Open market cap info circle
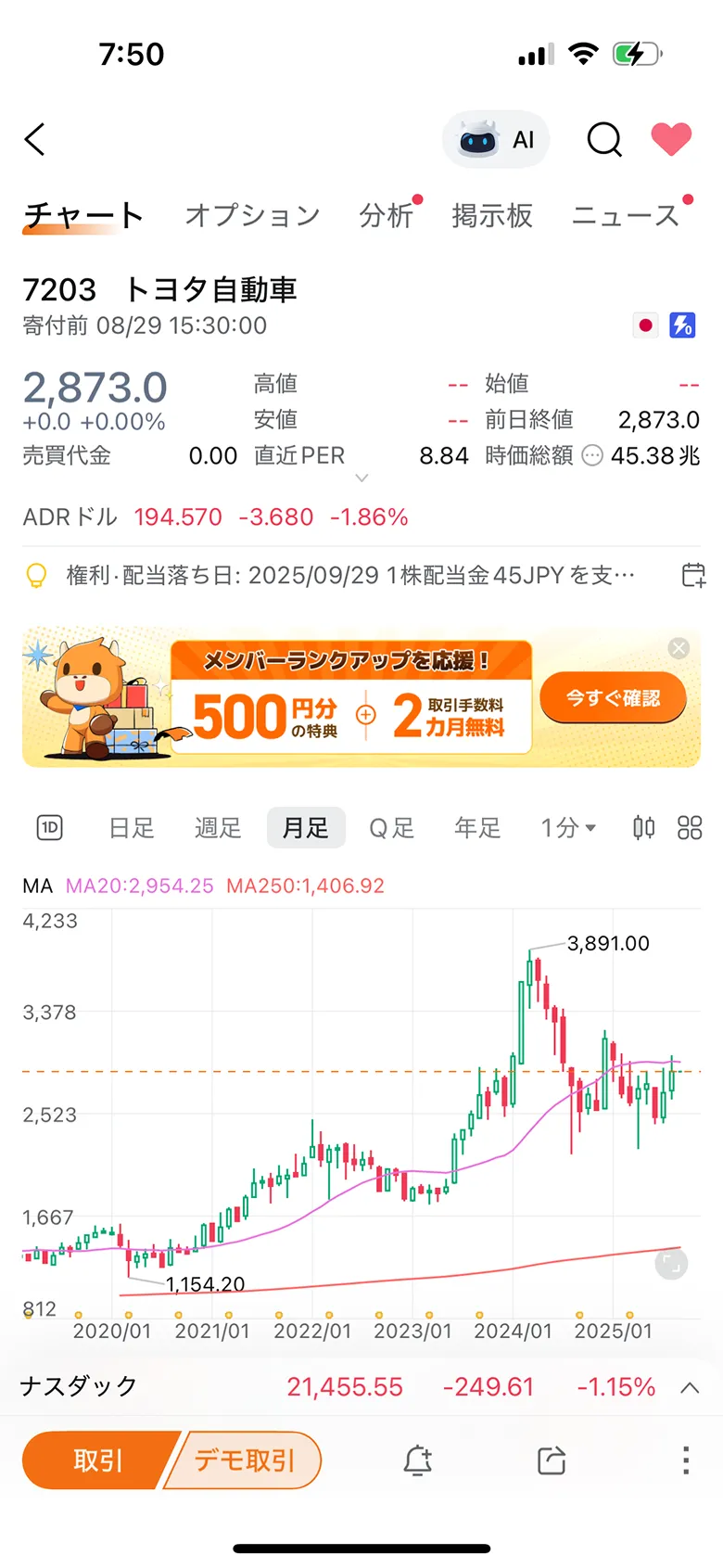This screenshot has height=1568, width=723. (591, 455)
